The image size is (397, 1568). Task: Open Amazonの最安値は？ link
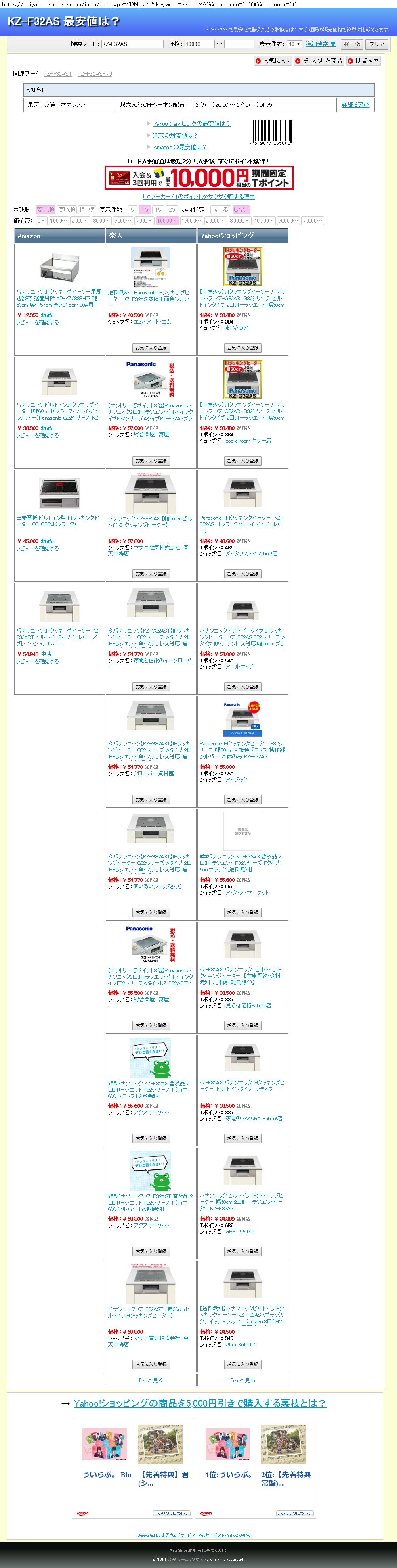pyautogui.click(x=179, y=147)
